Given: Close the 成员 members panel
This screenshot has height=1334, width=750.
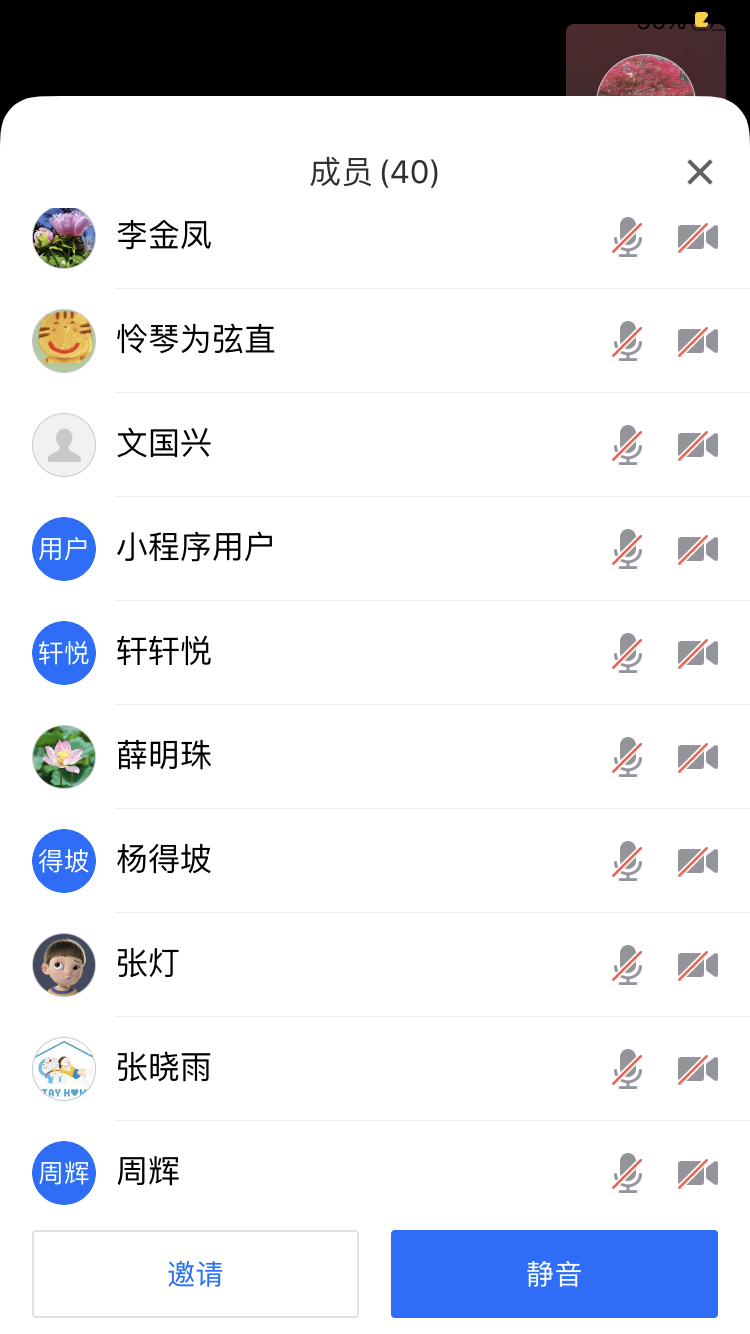Looking at the screenshot, I should tap(700, 172).
